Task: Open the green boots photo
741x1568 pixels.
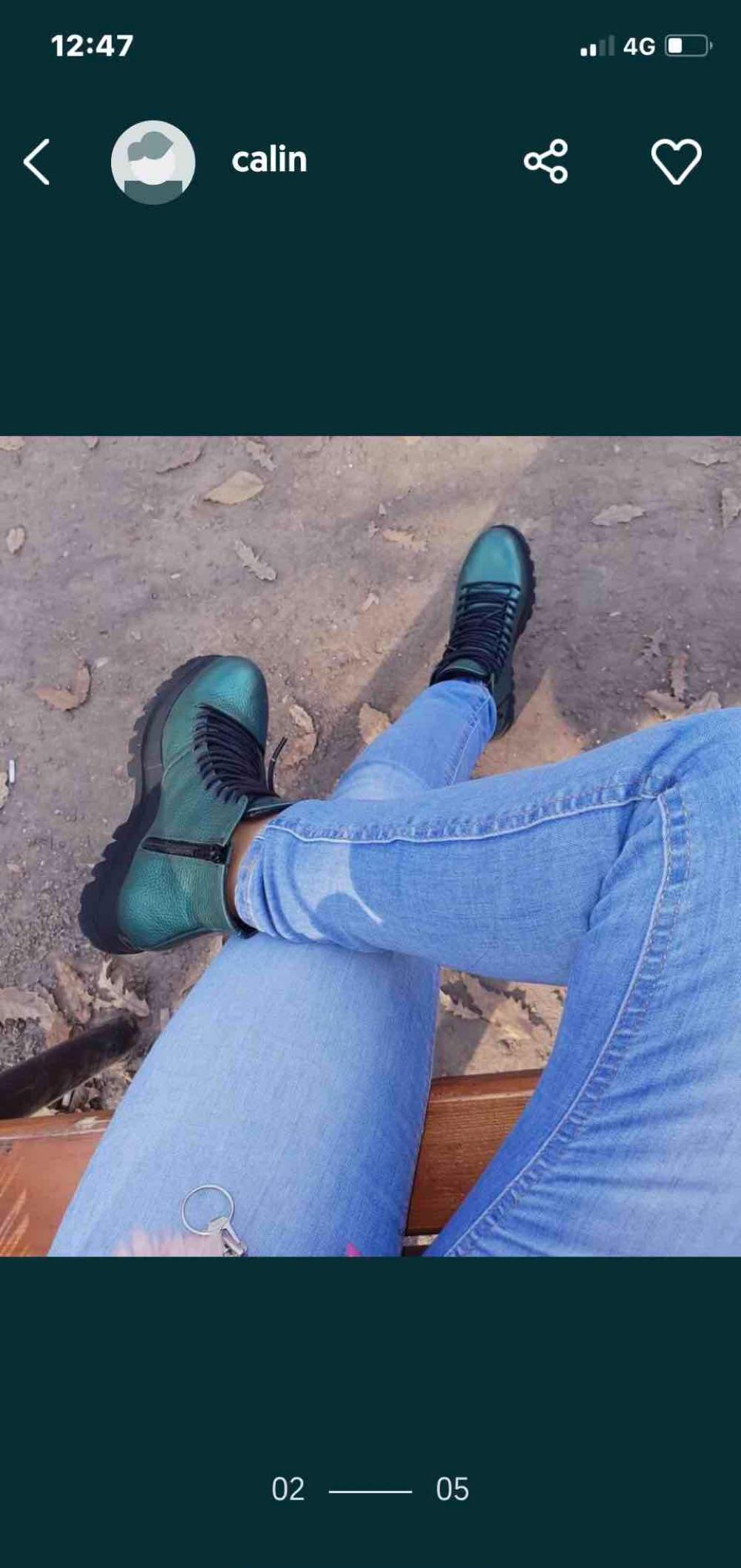Action: 370,845
